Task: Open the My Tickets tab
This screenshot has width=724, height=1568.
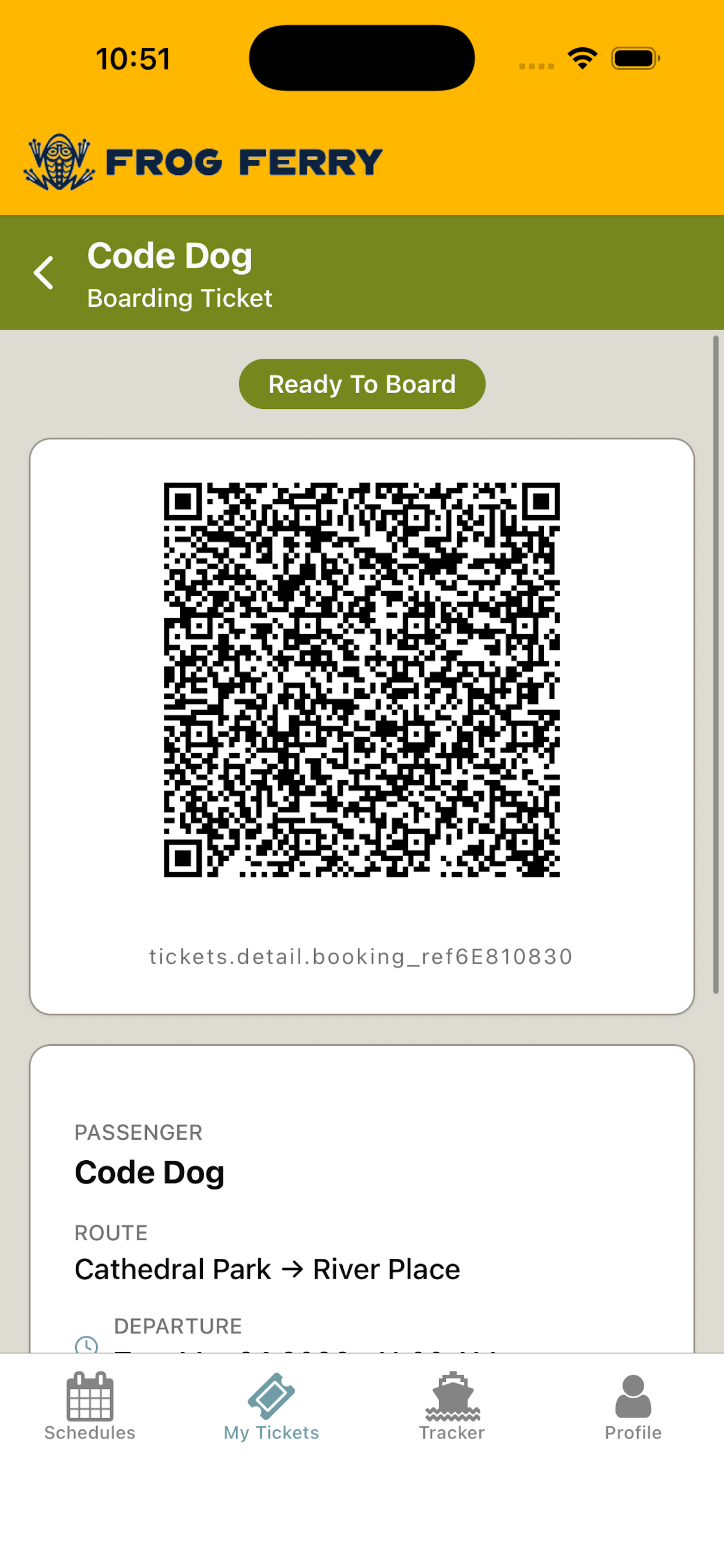Action: (270, 1406)
